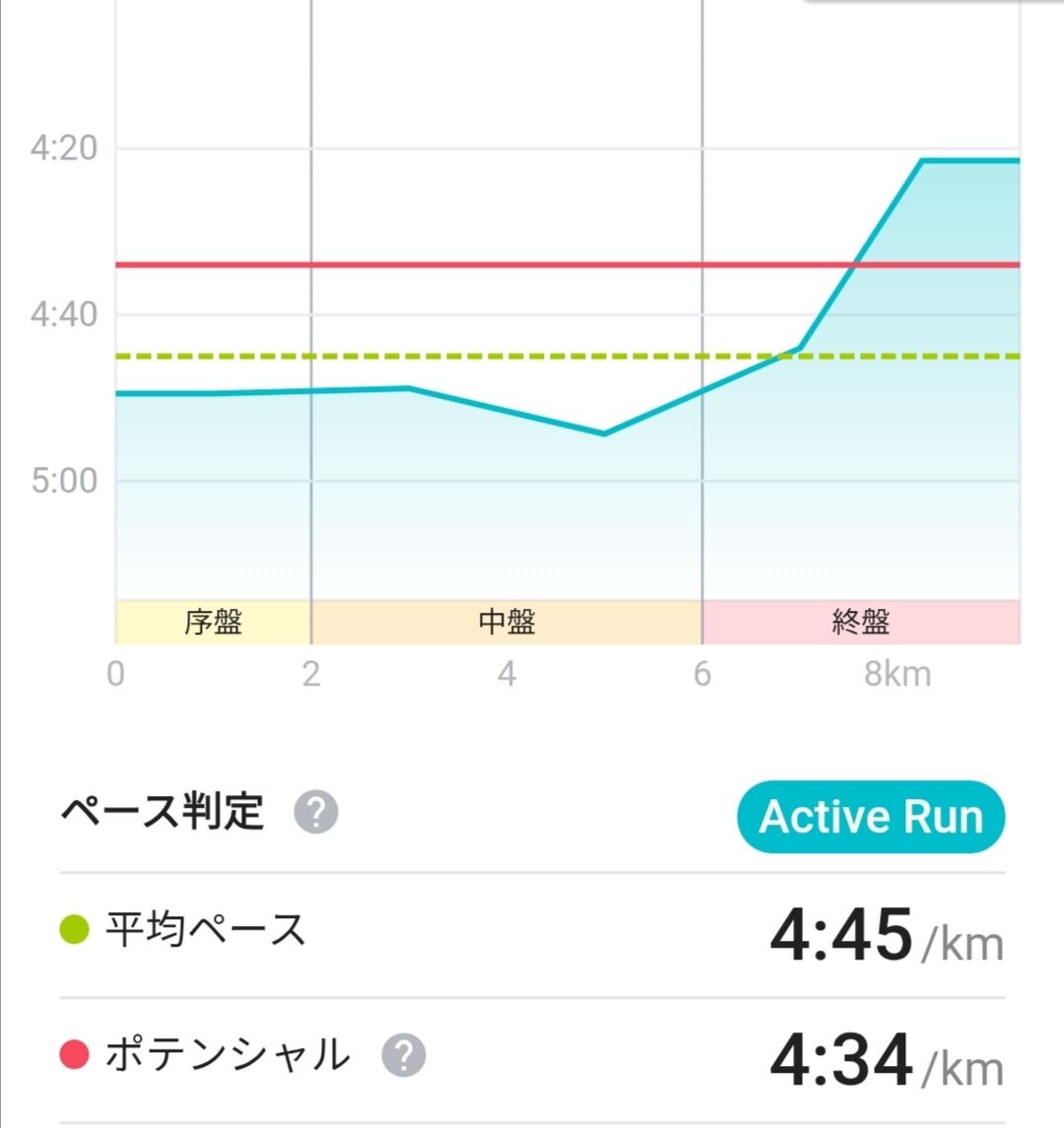Expand details for the 中盤 segment
Image resolution: width=1064 pixels, height=1128 pixels.
pyautogui.click(x=507, y=621)
